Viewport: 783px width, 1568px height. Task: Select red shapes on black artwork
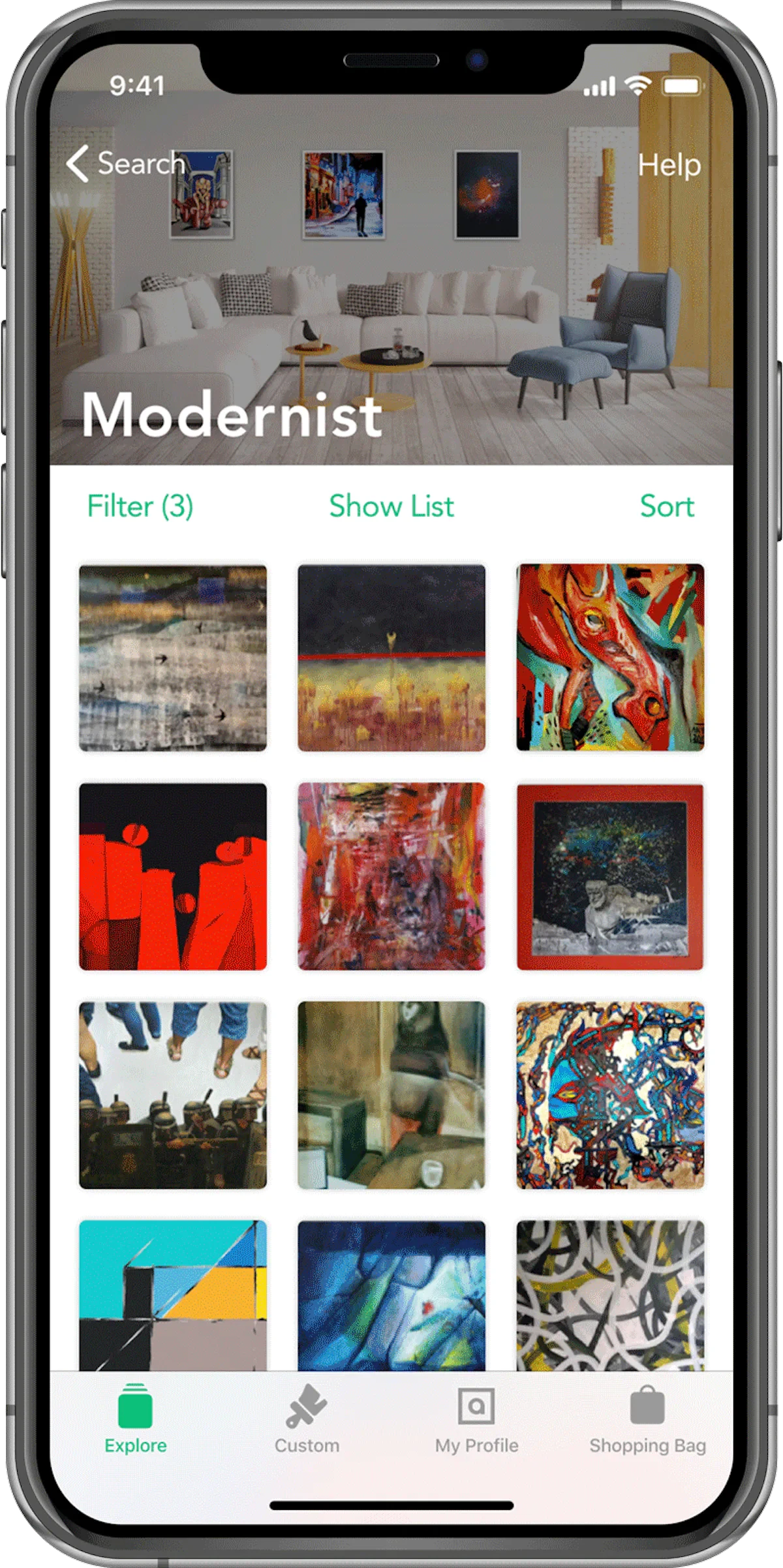coord(173,876)
